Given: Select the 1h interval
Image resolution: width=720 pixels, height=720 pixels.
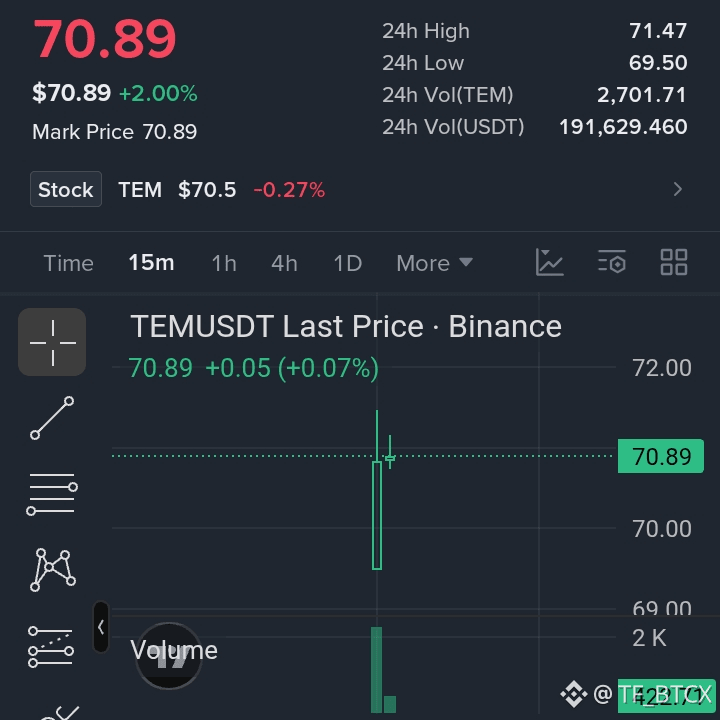Looking at the screenshot, I should coord(224,263).
